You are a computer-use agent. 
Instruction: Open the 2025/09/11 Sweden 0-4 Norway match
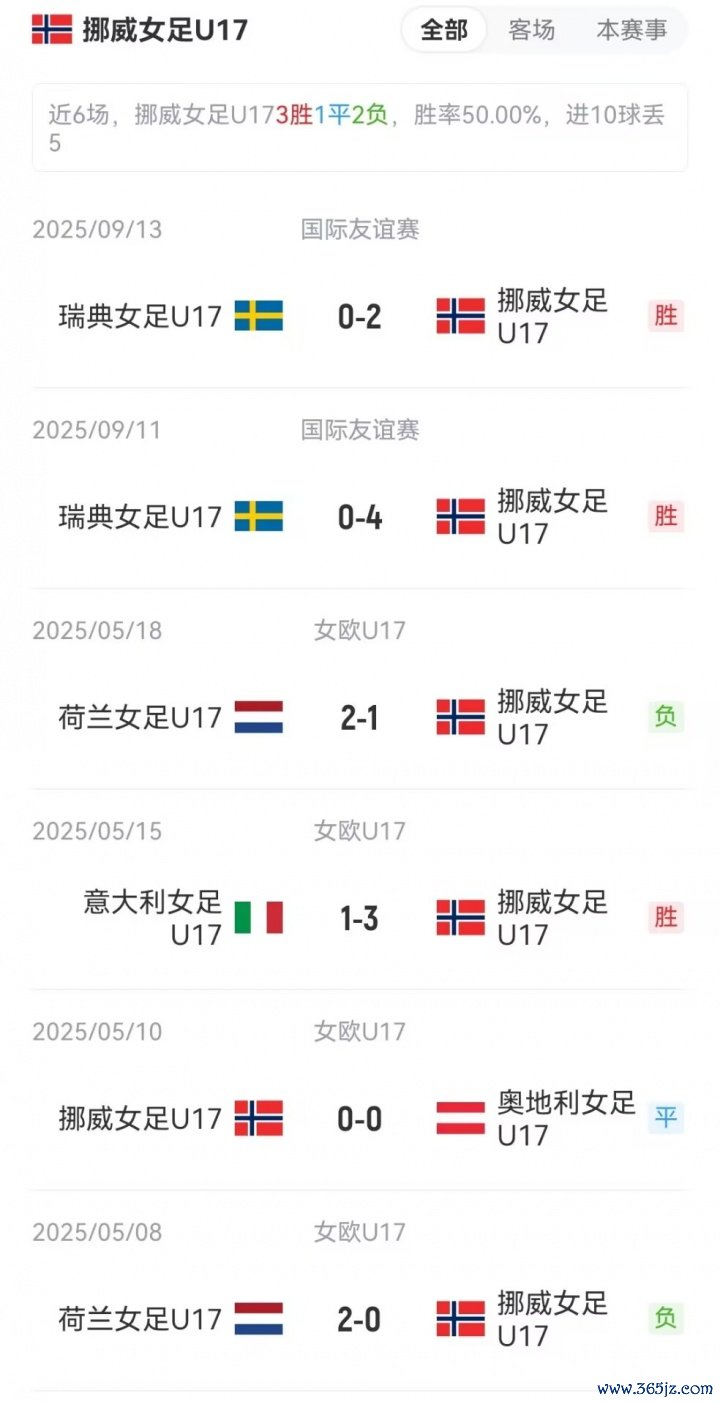360,517
